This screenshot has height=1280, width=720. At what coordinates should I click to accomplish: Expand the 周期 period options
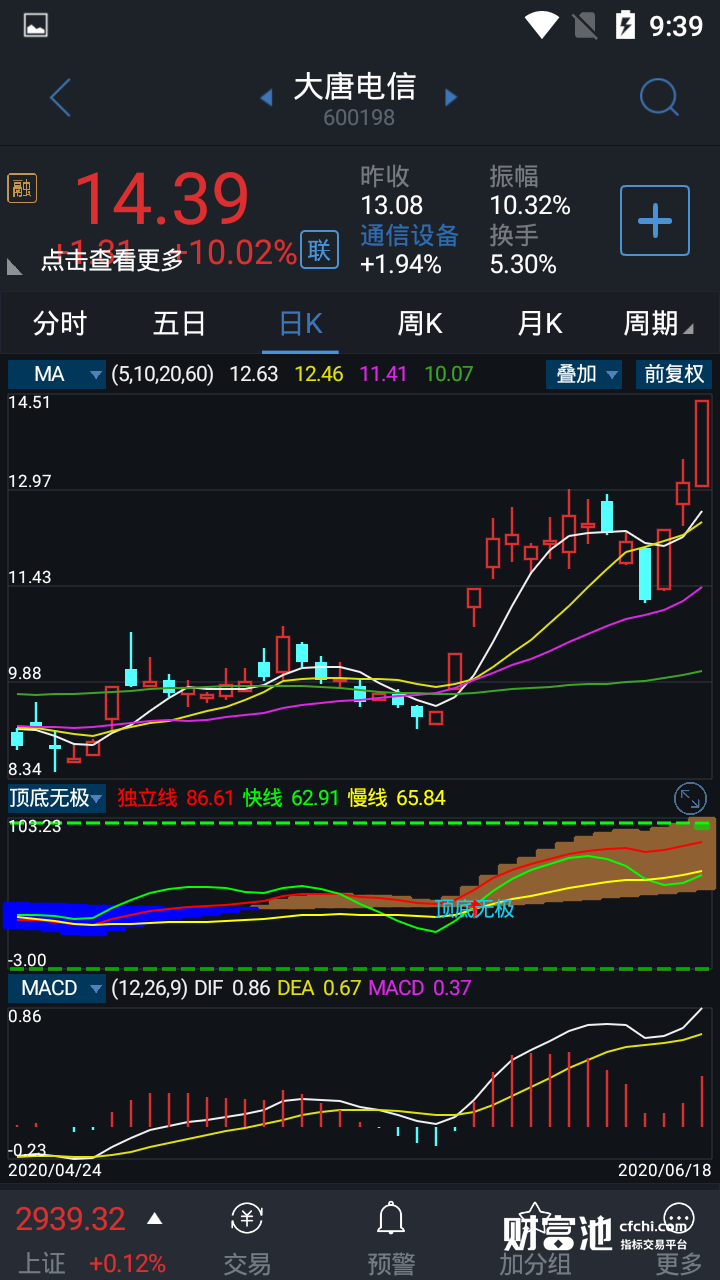click(x=657, y=324)
